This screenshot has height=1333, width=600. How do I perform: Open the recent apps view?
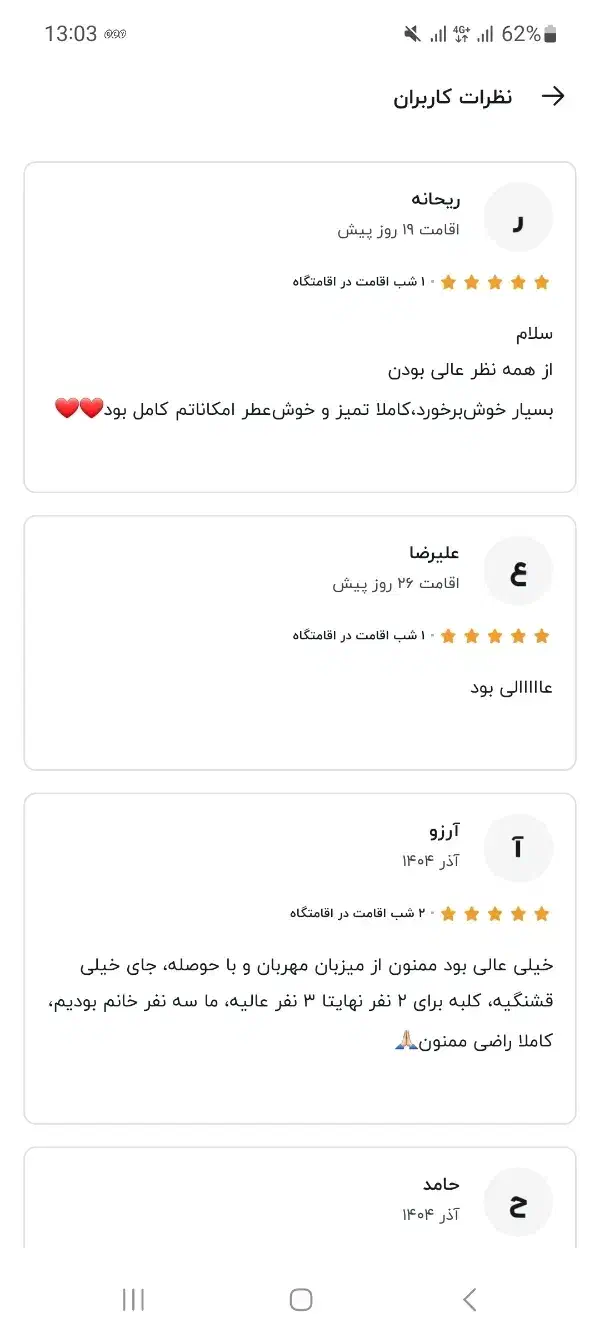pyautogui.click(x=132, y=1299)
